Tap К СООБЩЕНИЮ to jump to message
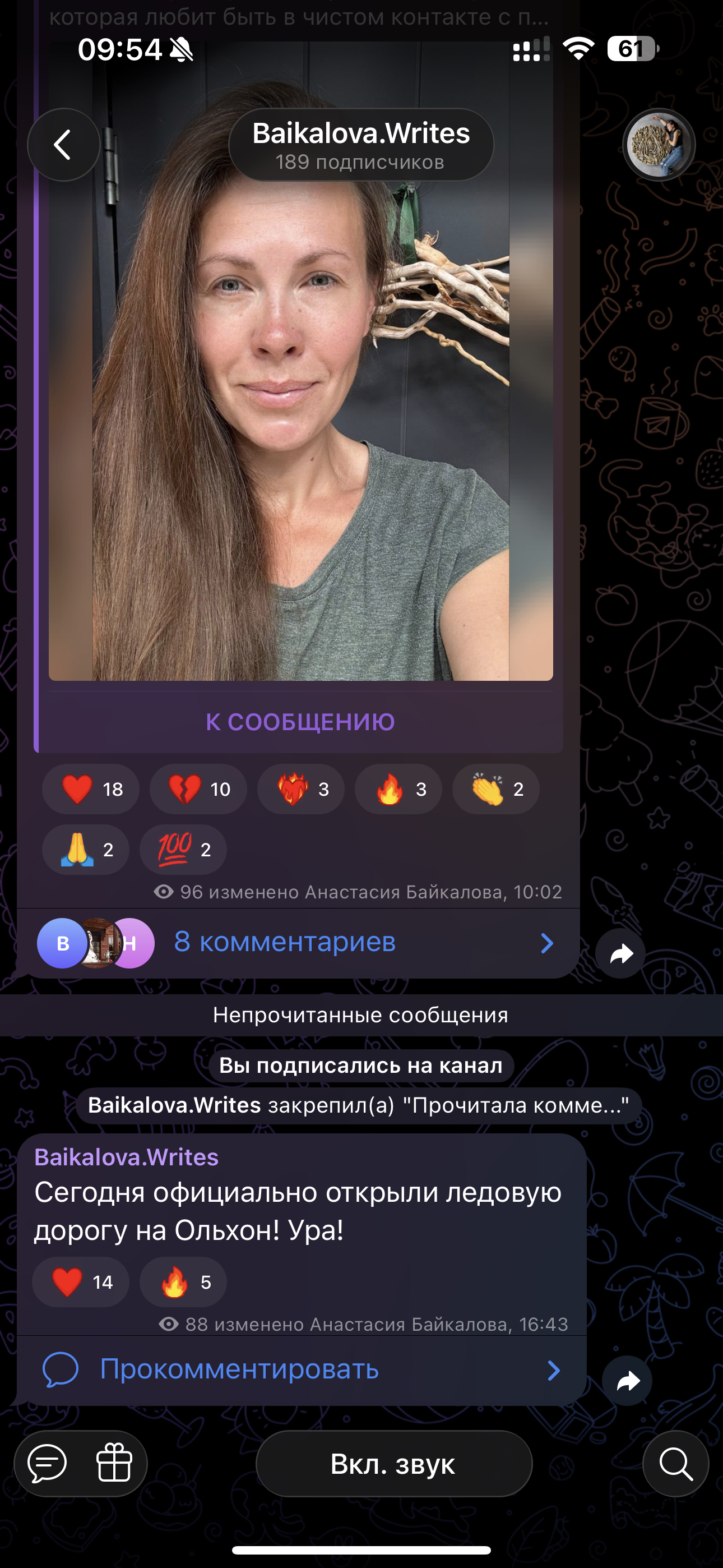 point(300,722)
